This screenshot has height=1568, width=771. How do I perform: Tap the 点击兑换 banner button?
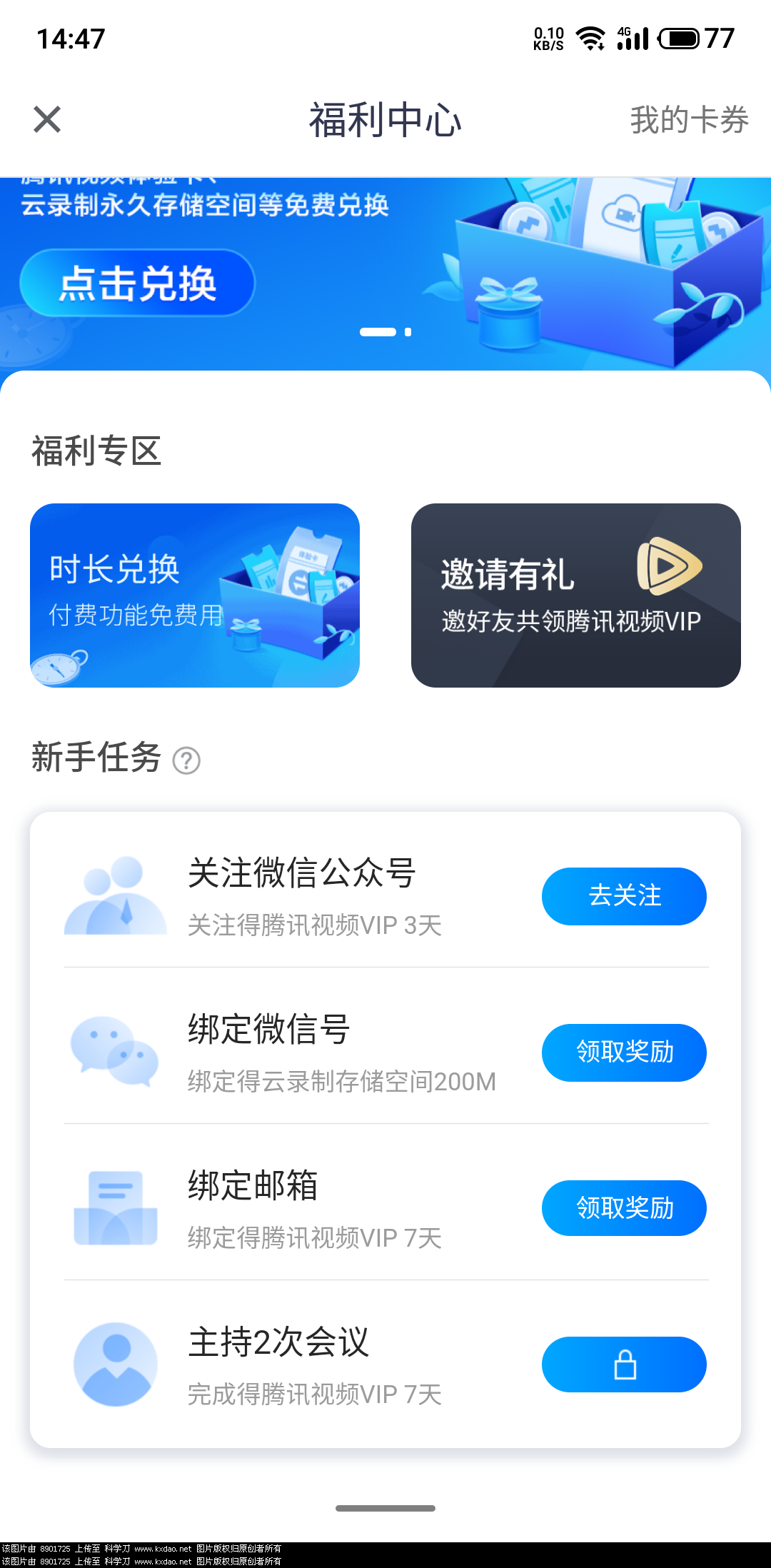(137, 283)
